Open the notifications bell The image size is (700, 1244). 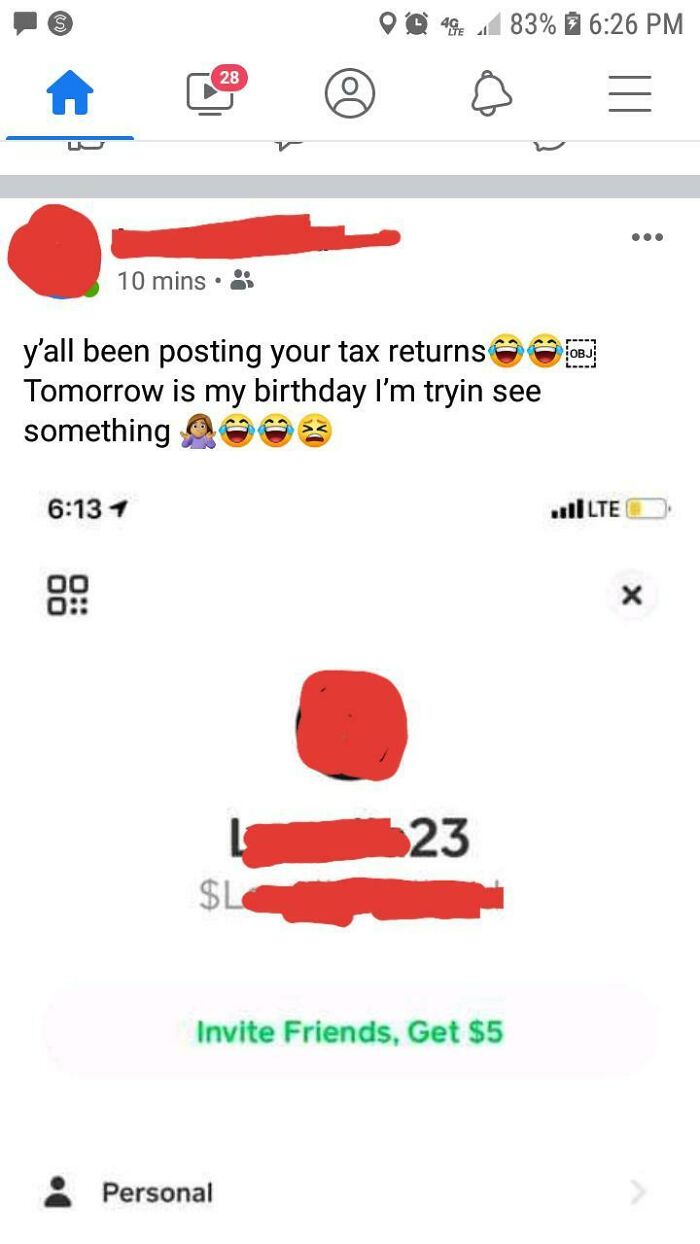click(x=491, y=94)
